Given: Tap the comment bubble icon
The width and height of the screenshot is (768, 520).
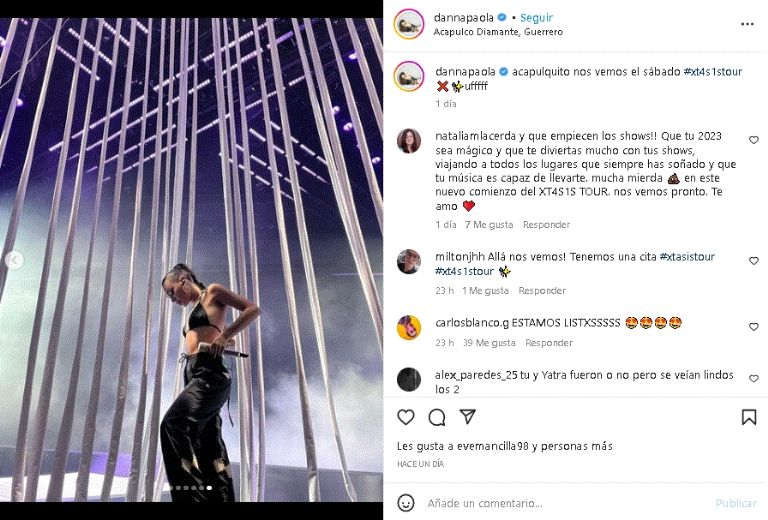Looking at the screenshot, I should click(x=437, y=417).
